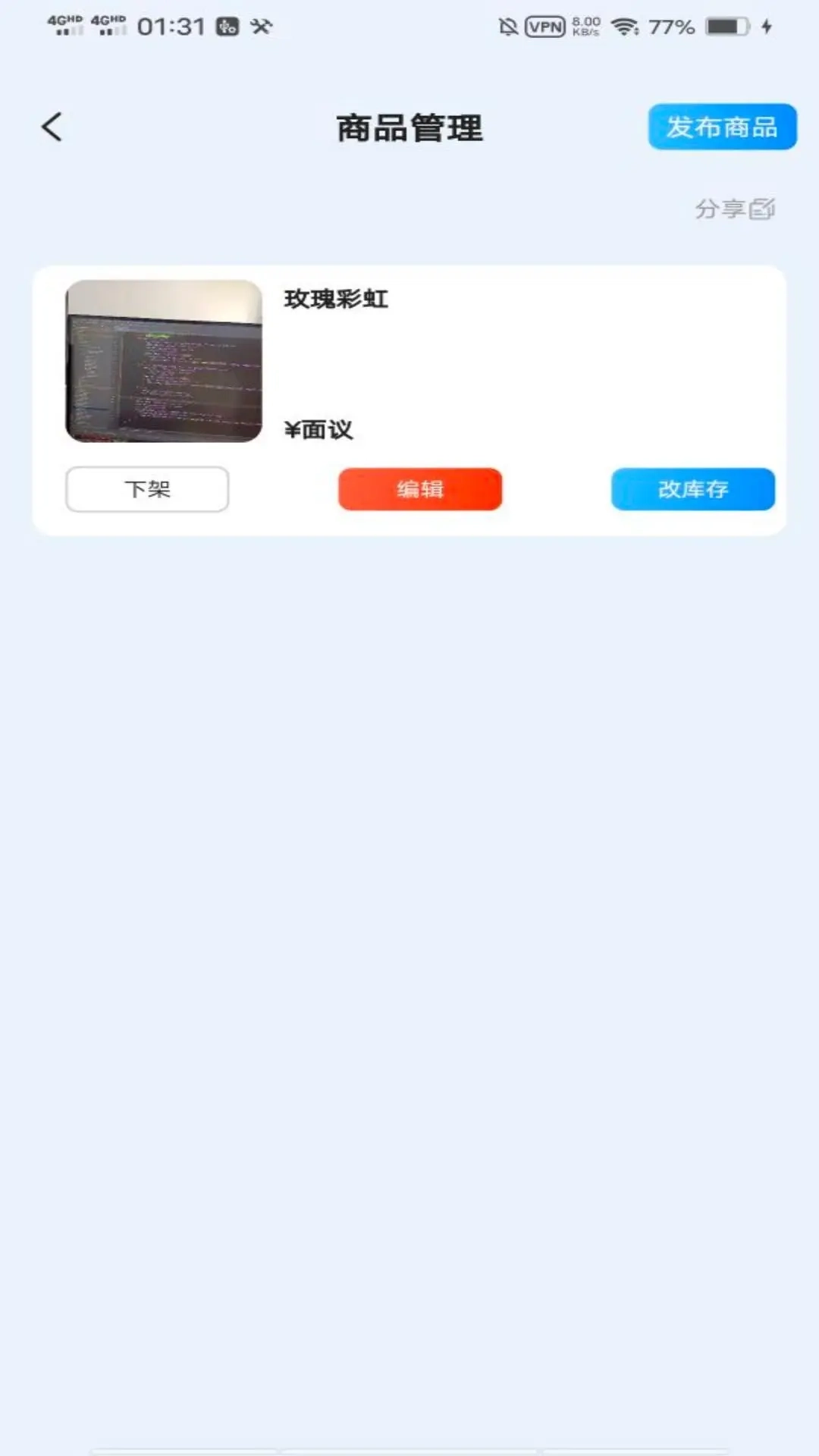The image size is (819, 1456).
Task: Open the 分享 (share) icon
Action: [x=734, y=207]
